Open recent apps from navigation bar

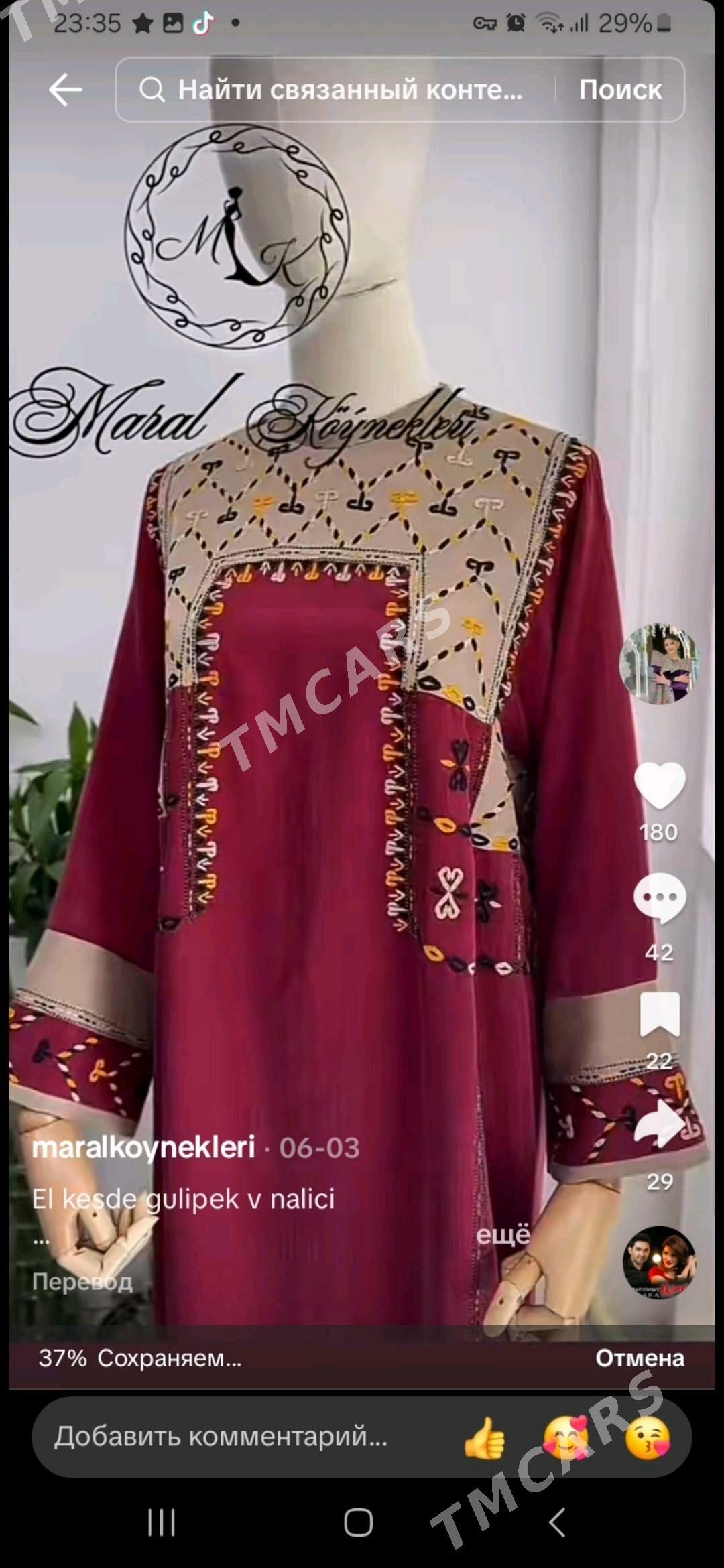(162, 1522)
